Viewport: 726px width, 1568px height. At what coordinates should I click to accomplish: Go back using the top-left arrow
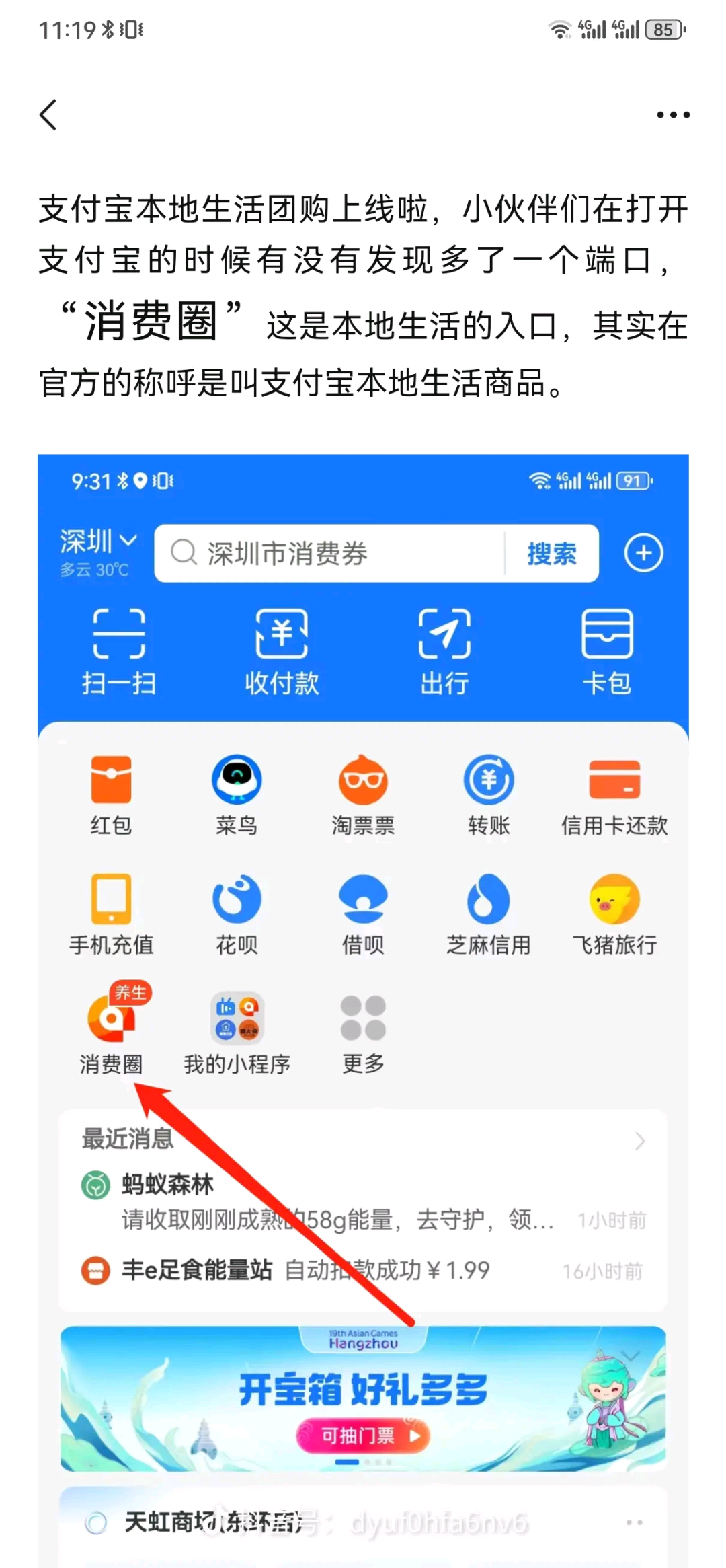point(48,115)
